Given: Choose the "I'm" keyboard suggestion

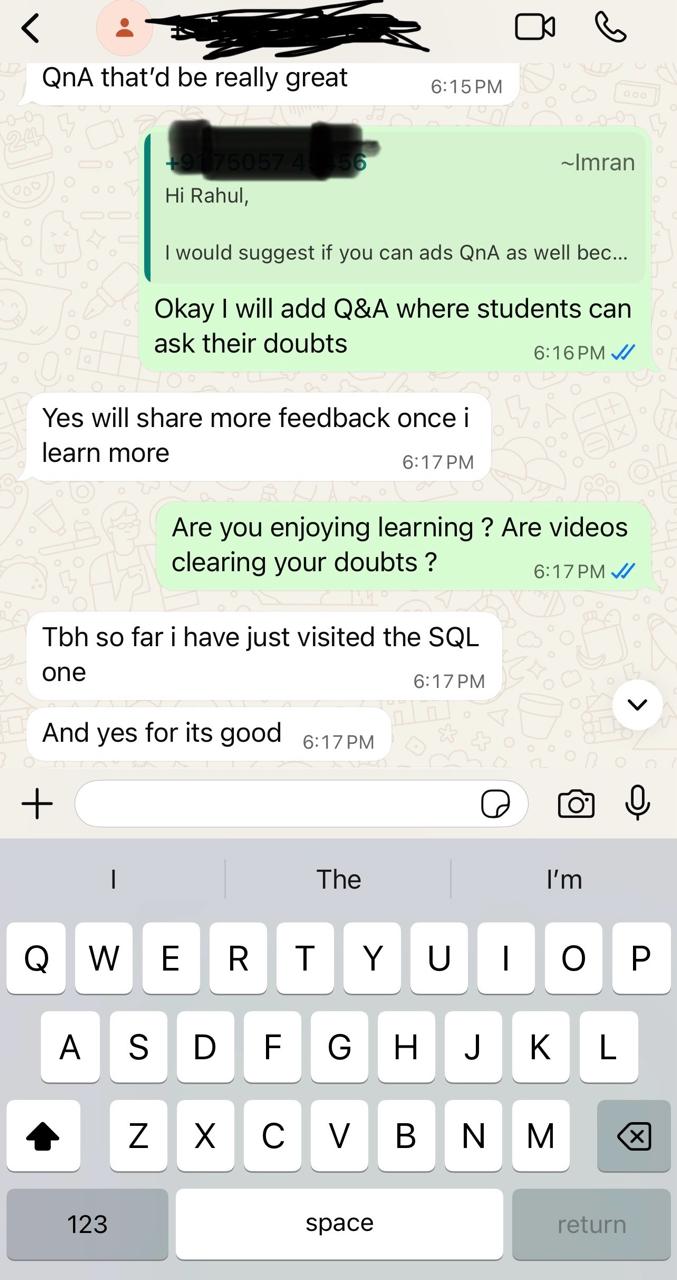Looking at the screenshot, I should [564, 879].
